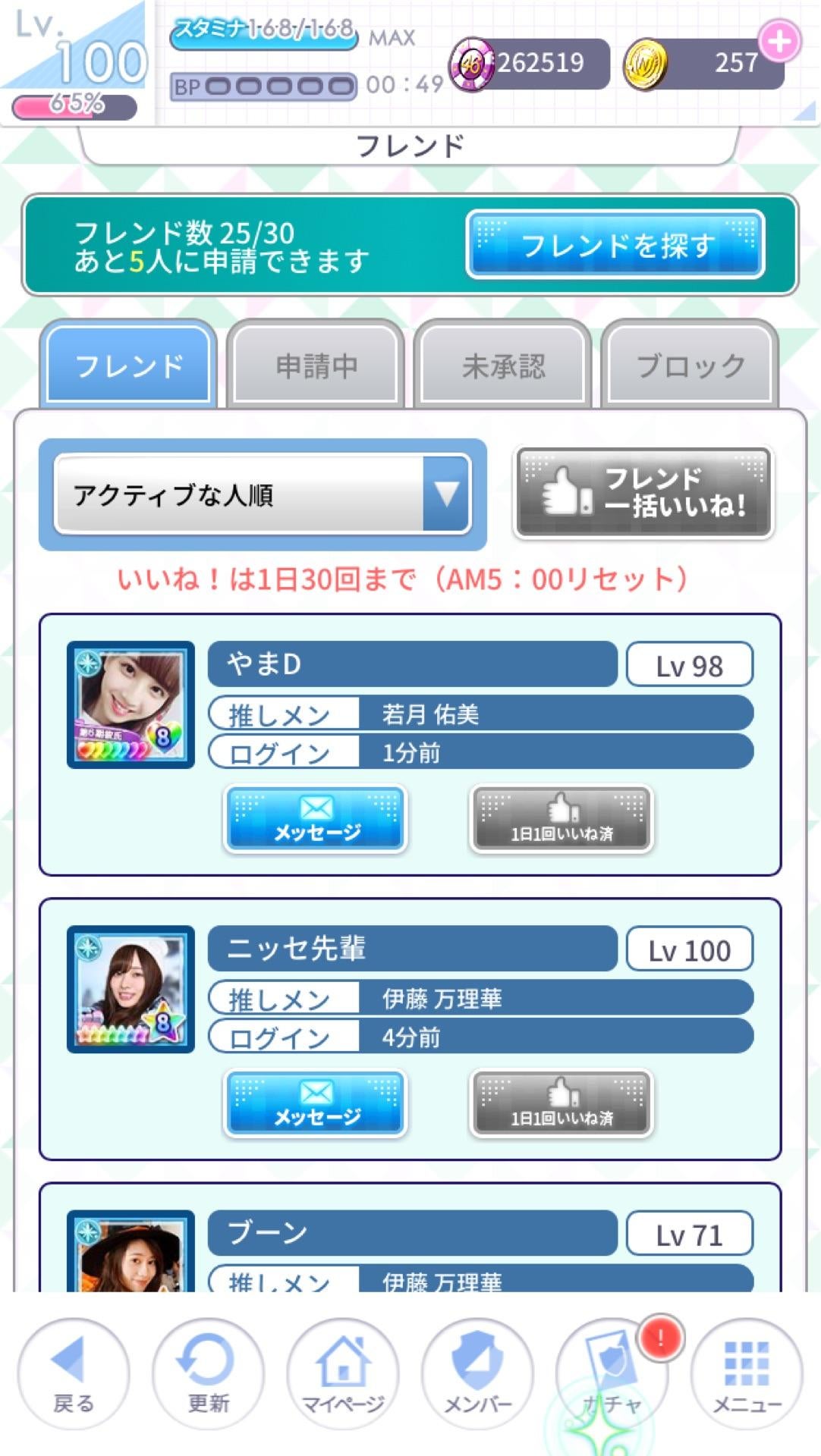Switch to the 未承認 tab
Viewport: 821px width, 1456px height.
[x=503, y=366]
